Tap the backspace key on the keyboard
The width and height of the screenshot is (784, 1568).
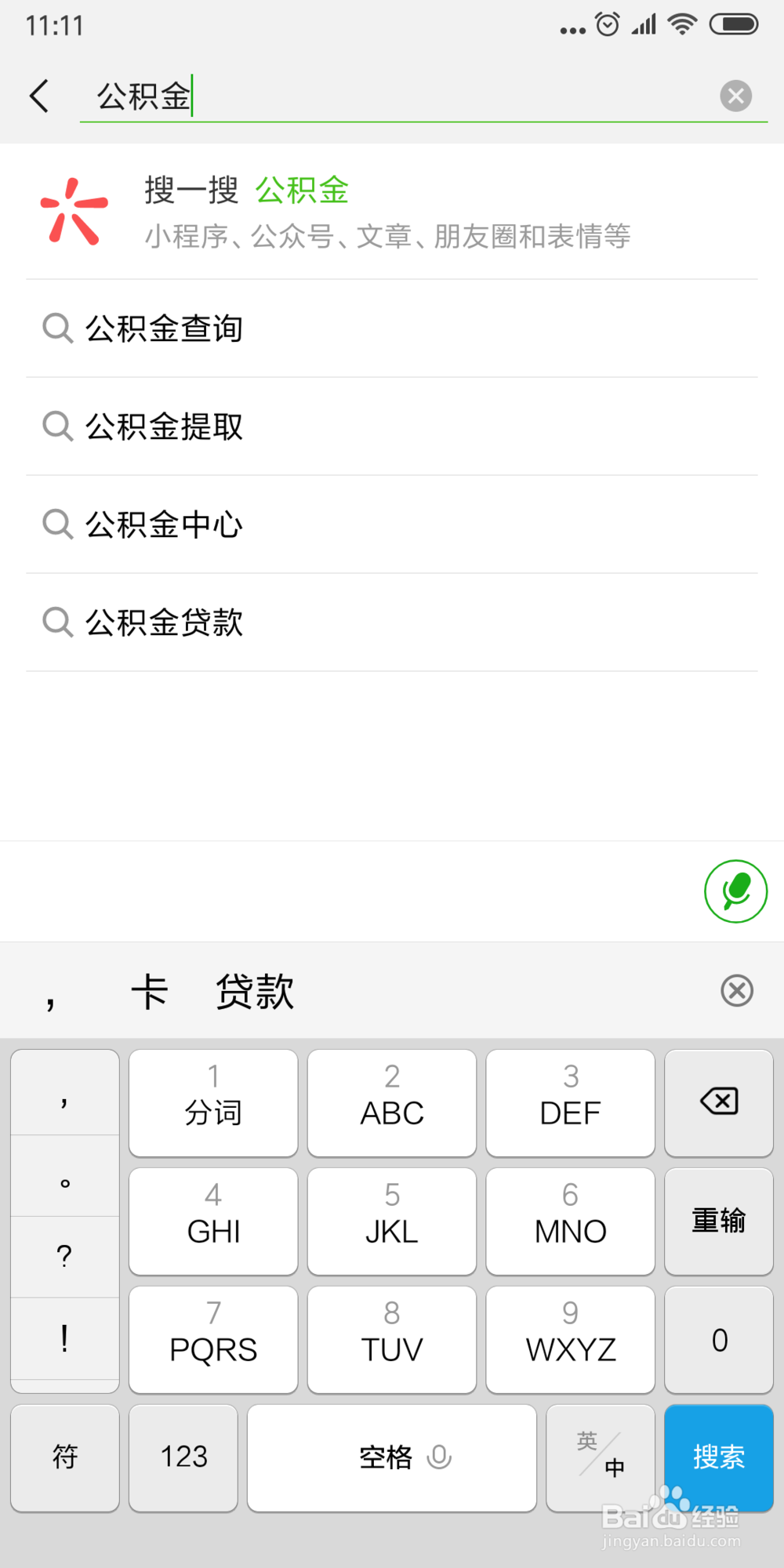point(718,1102)
